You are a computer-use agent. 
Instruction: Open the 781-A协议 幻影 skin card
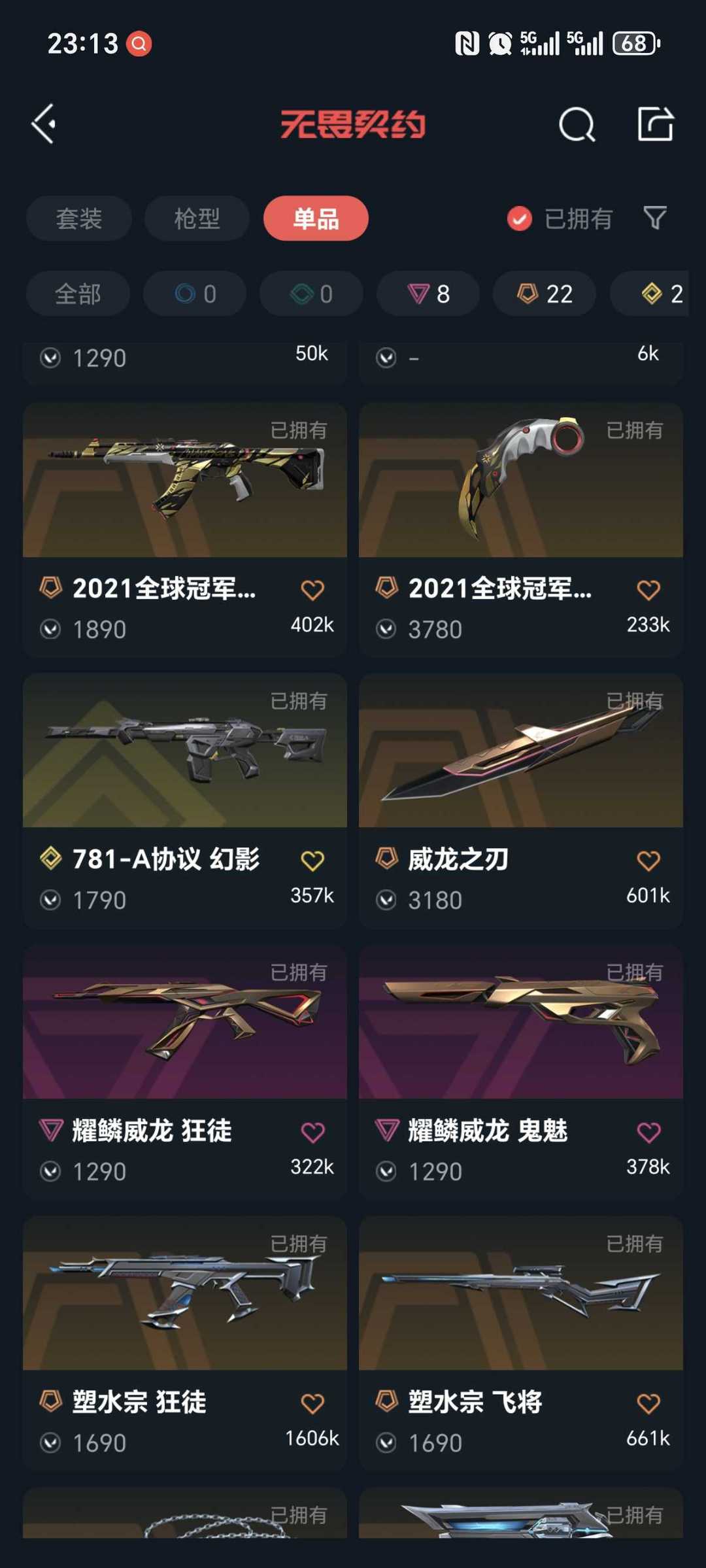(185, 801)
